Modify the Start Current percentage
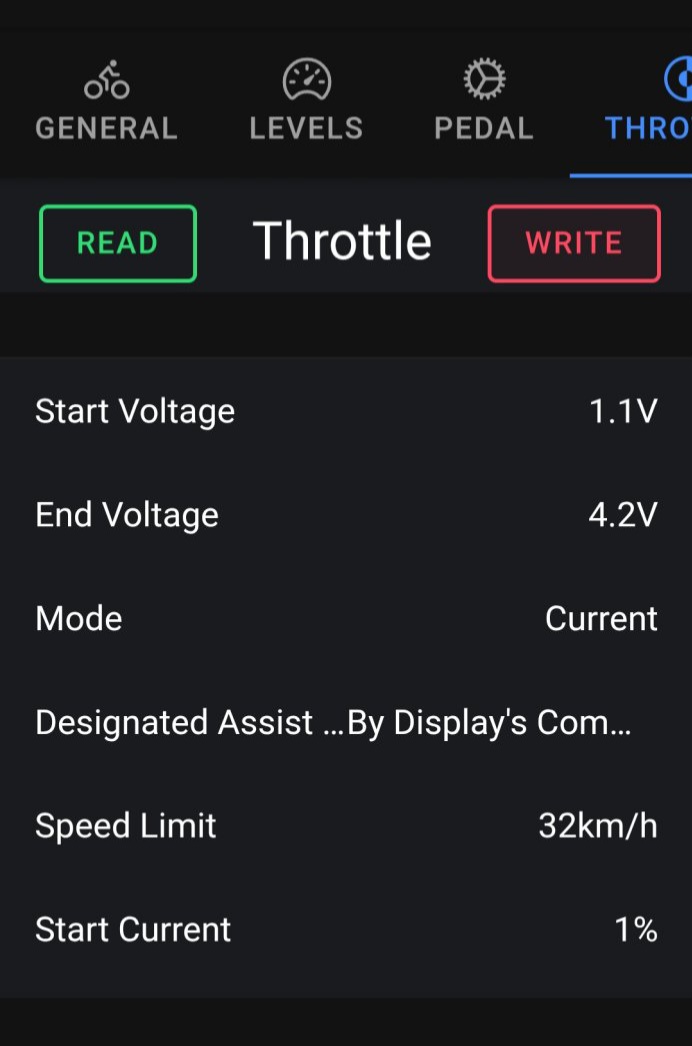 (346, 930)
